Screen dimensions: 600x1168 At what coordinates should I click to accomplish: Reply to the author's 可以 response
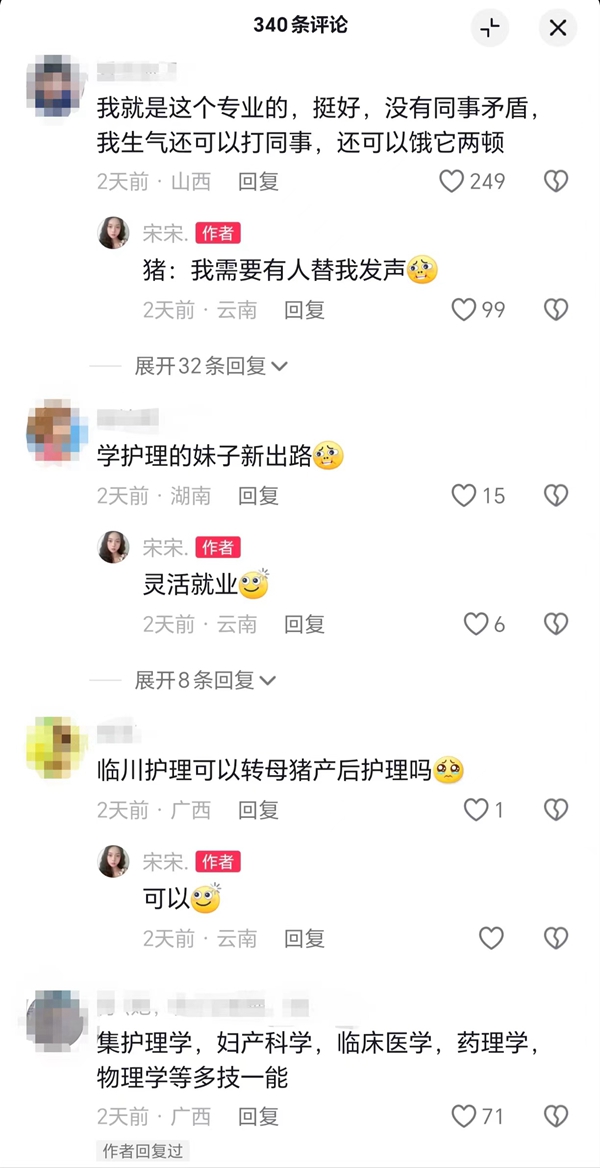pyautogui.click(x=304, y=938)
